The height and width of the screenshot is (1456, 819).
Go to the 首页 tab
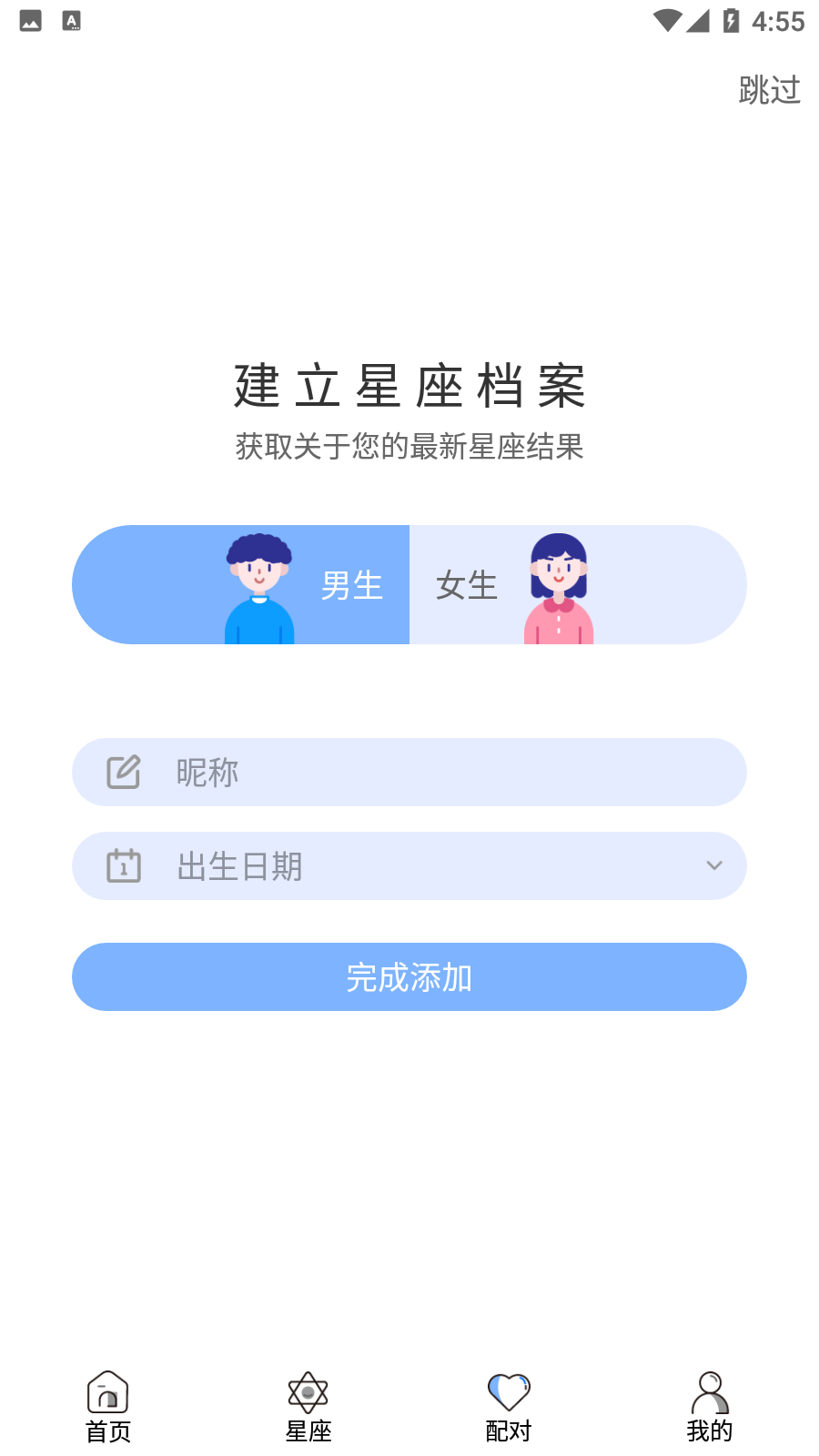click(x=108, y=1407)
